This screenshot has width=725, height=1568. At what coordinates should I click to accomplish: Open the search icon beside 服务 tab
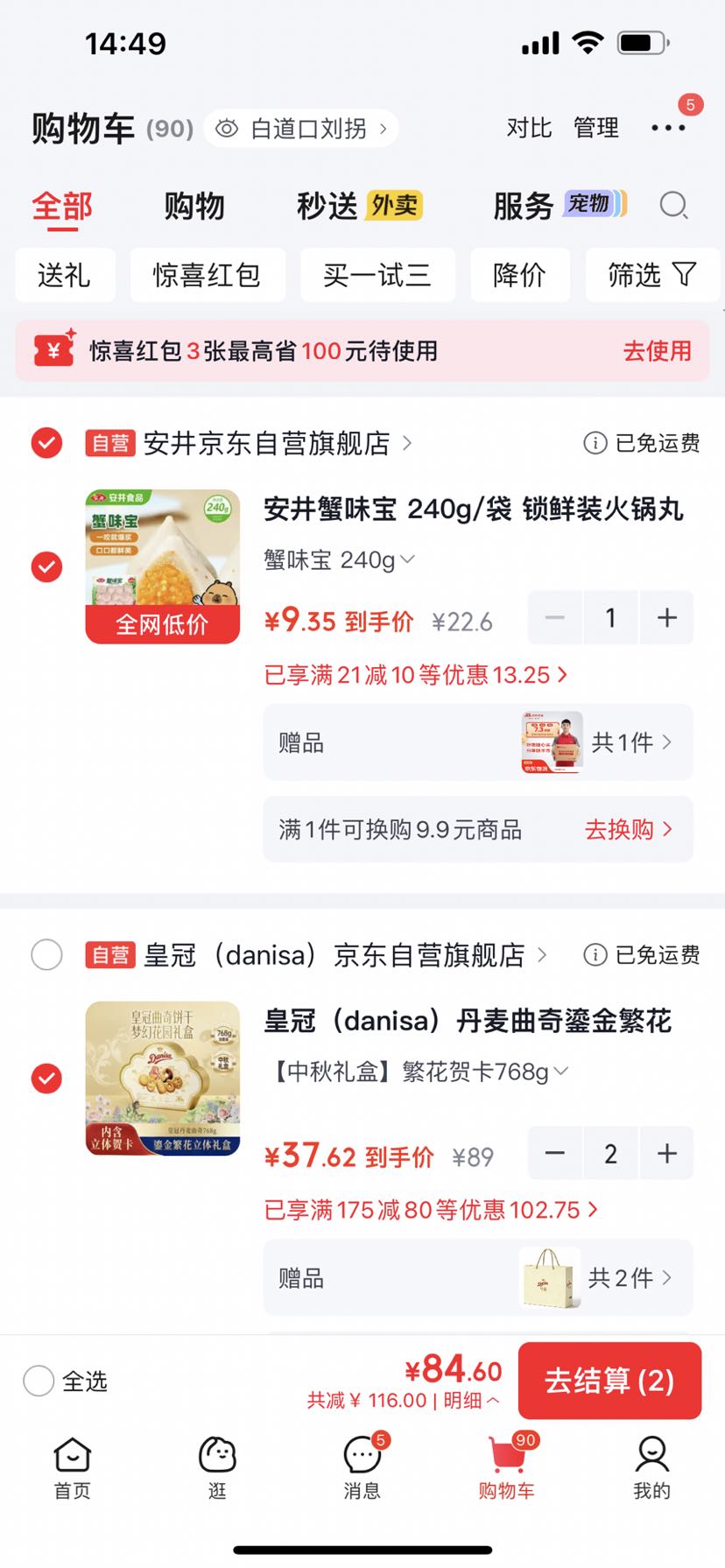point(673,206)
